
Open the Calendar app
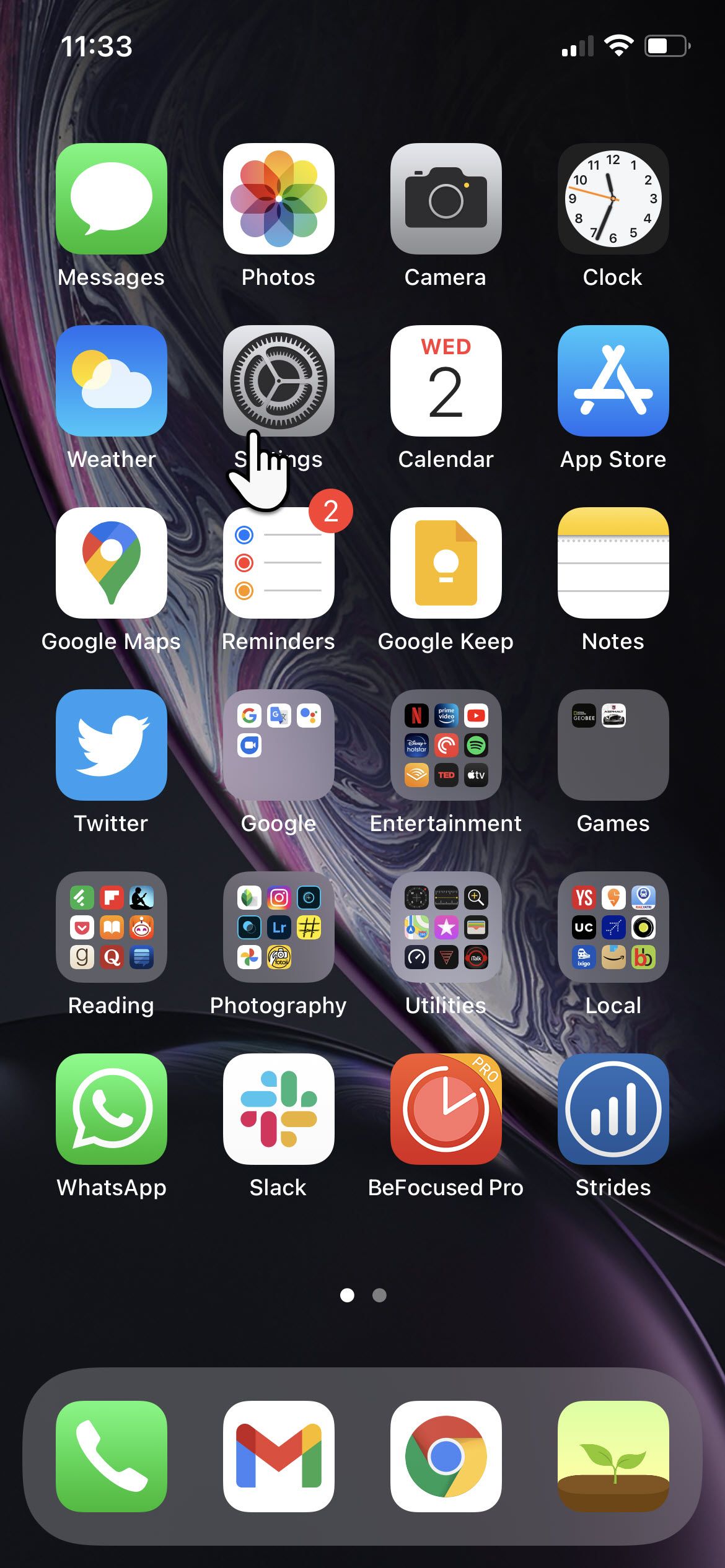point(446,381)
